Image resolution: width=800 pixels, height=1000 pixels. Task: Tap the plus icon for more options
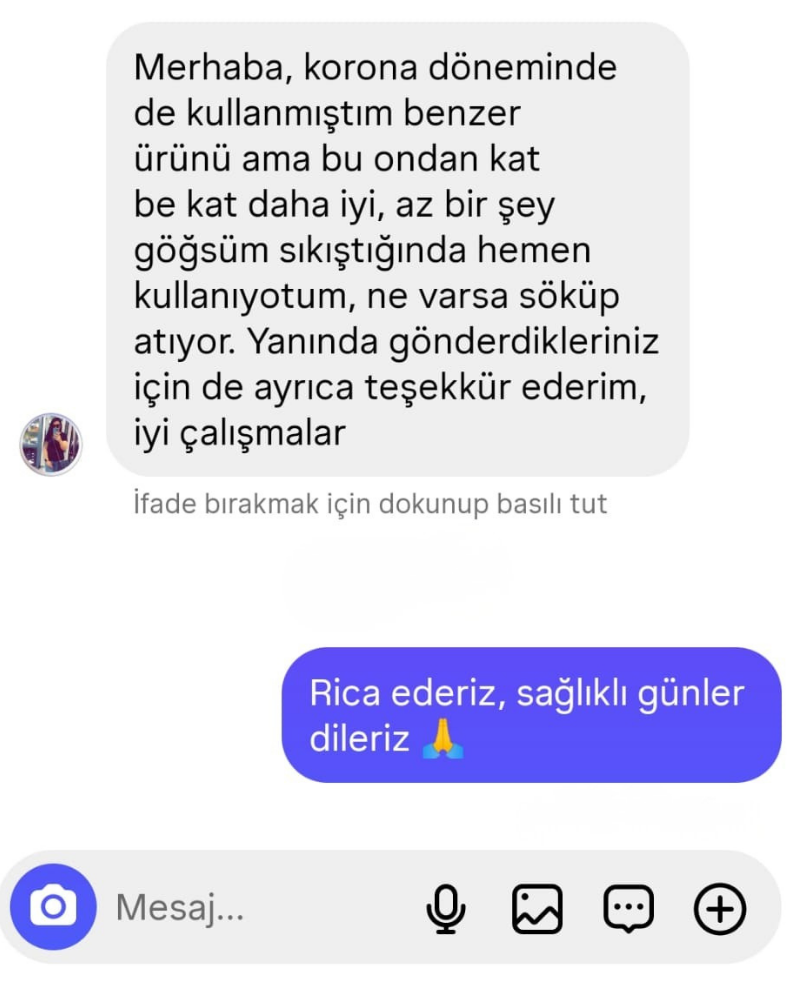[720, 908]
